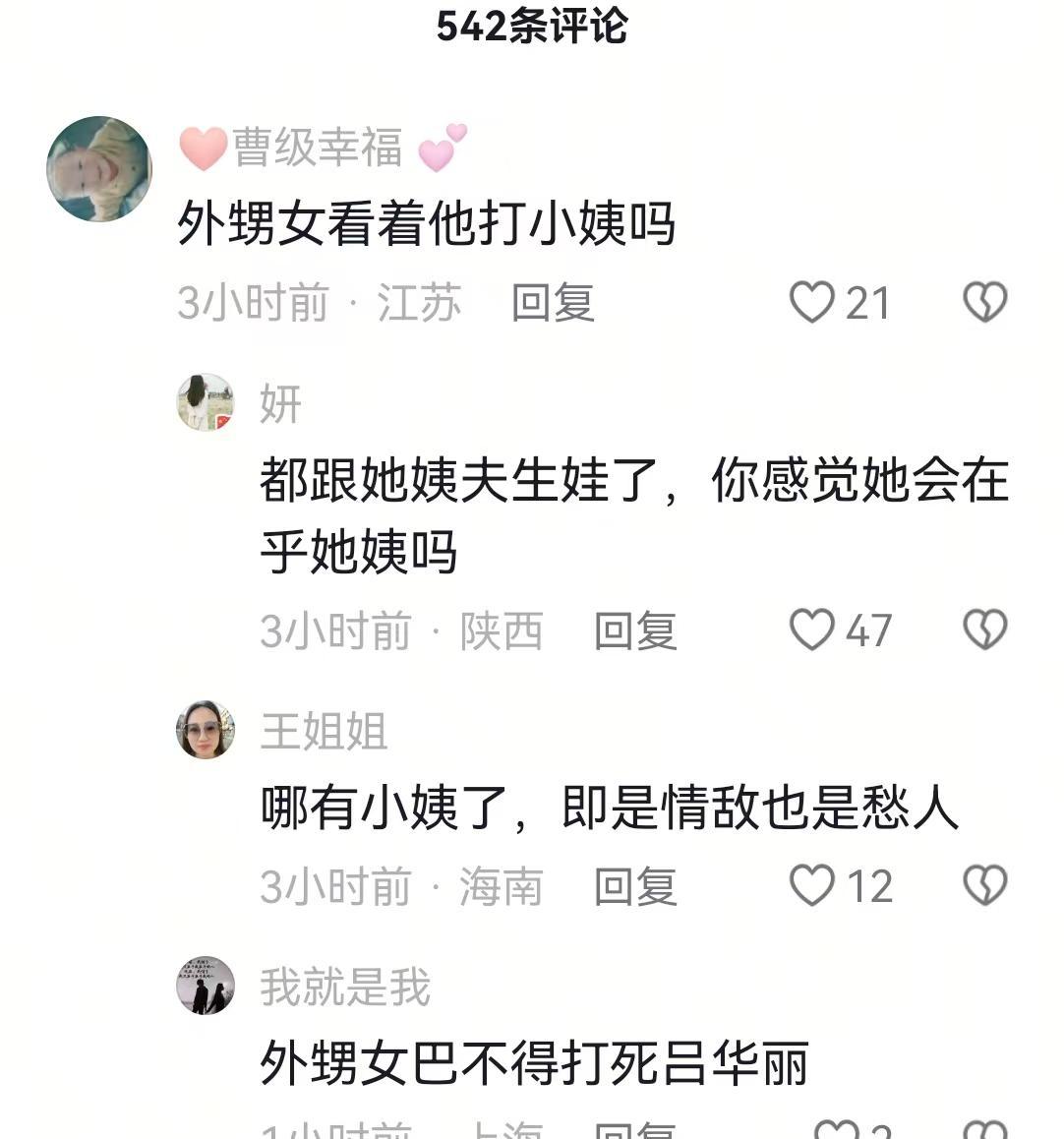This screenshot has height=1139, width=1064.
Task: Like 王姐姐's reply
Action: pos(812,885)
